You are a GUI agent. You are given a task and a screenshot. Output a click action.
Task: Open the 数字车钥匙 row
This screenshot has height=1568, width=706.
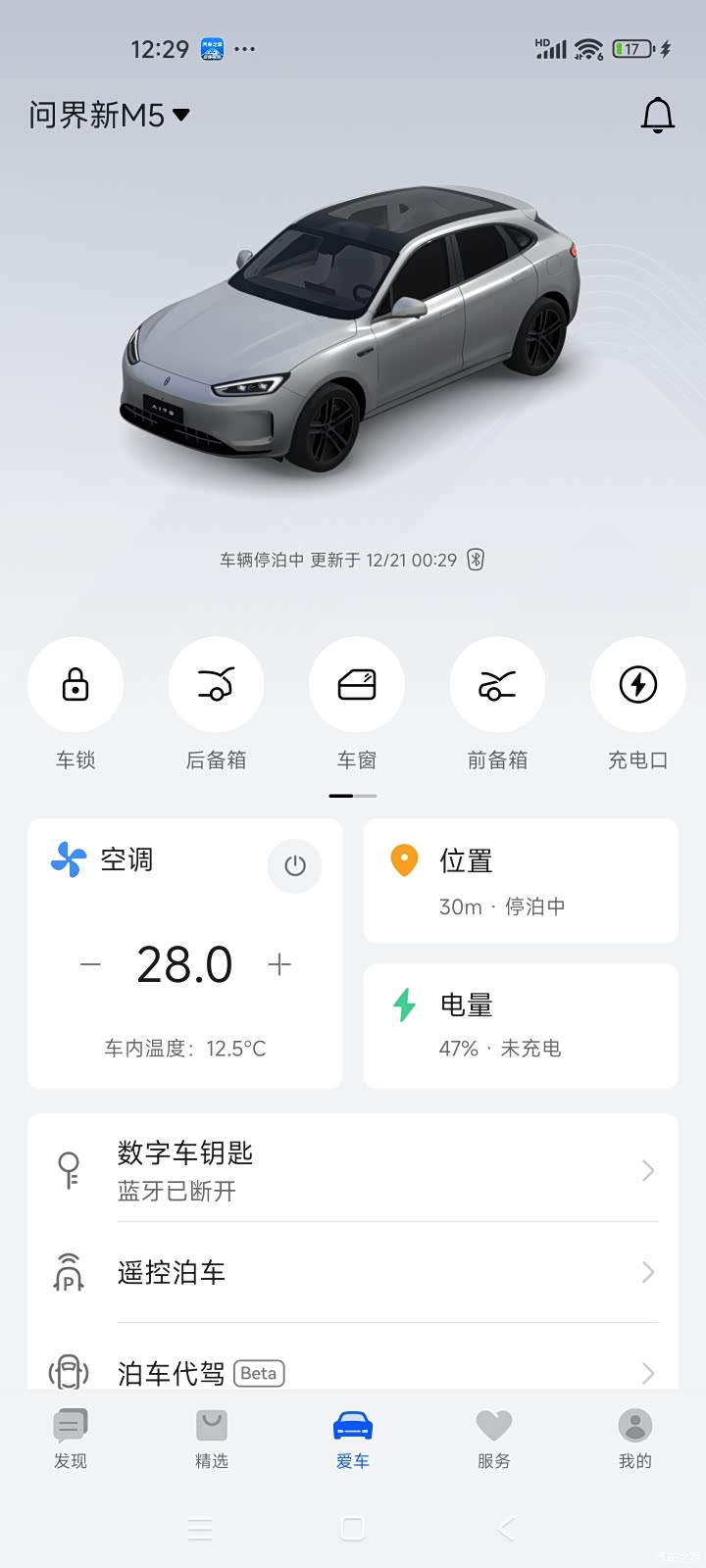click(x=353, y=1170)
